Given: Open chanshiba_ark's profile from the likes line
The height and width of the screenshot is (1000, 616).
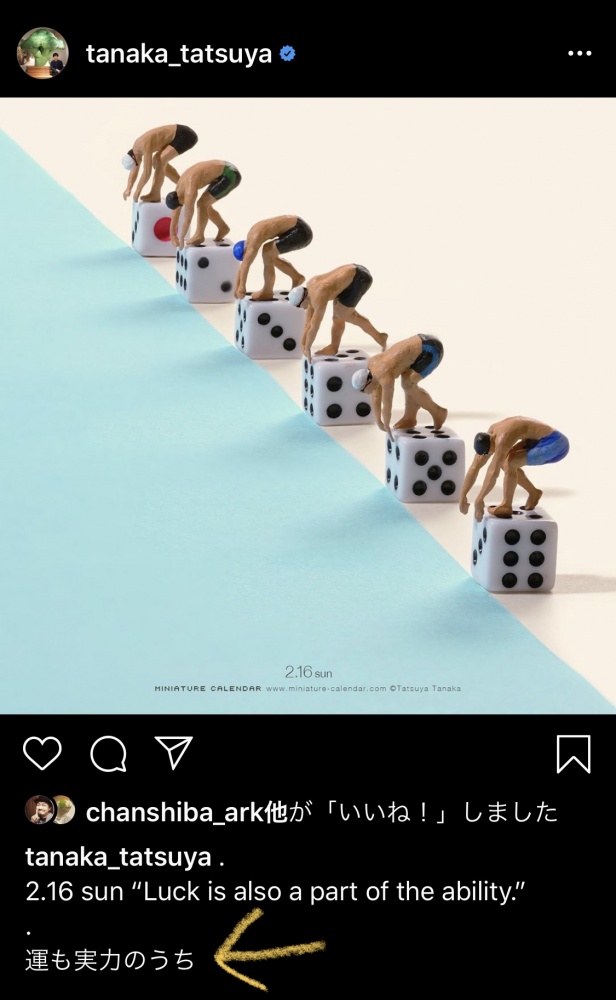Looking at the screenshot, I should (174, 812).
